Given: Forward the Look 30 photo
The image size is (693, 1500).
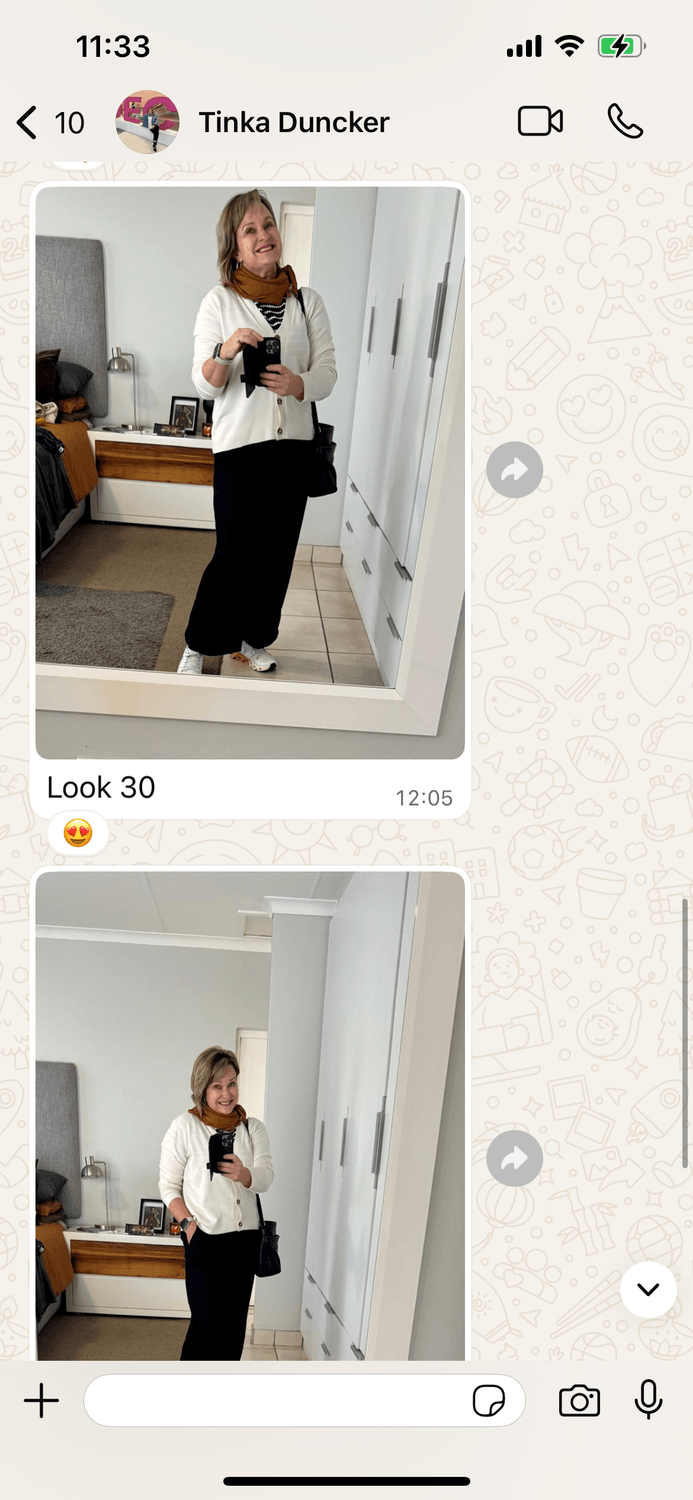Looking at the screenshot, I should click(515, 470).
